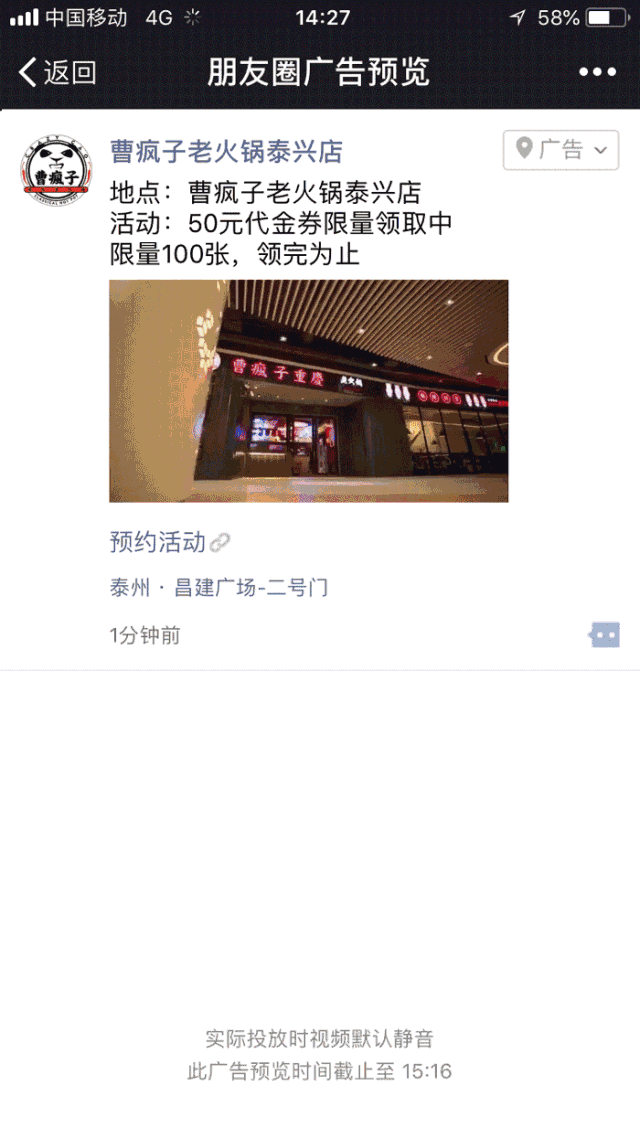Image resolution: width=640 pixels, height=1138 pixels.
Task: Open the three-dot overflow menu
Action: 597,72
